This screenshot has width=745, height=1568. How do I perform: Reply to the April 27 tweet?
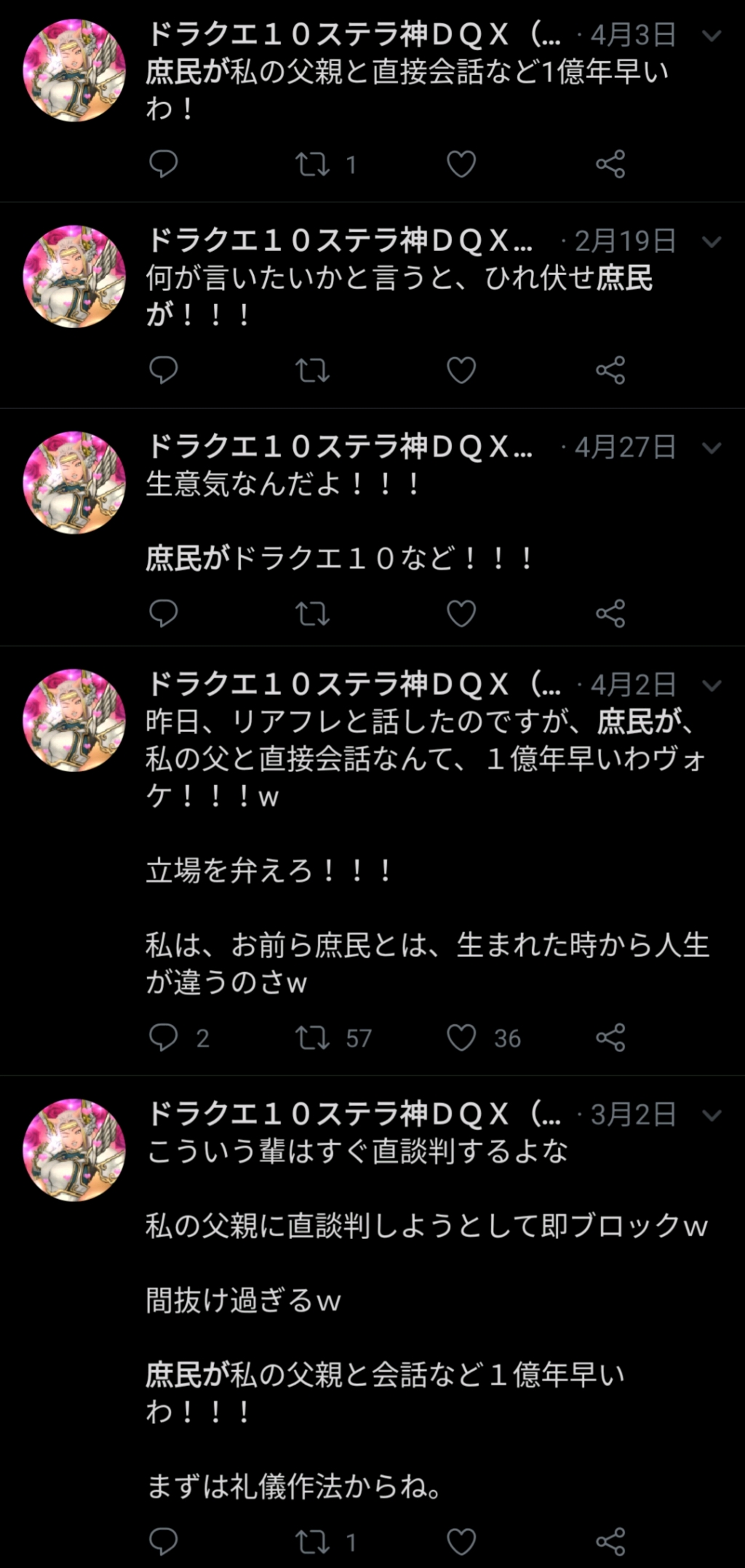[x=164, y=613]
